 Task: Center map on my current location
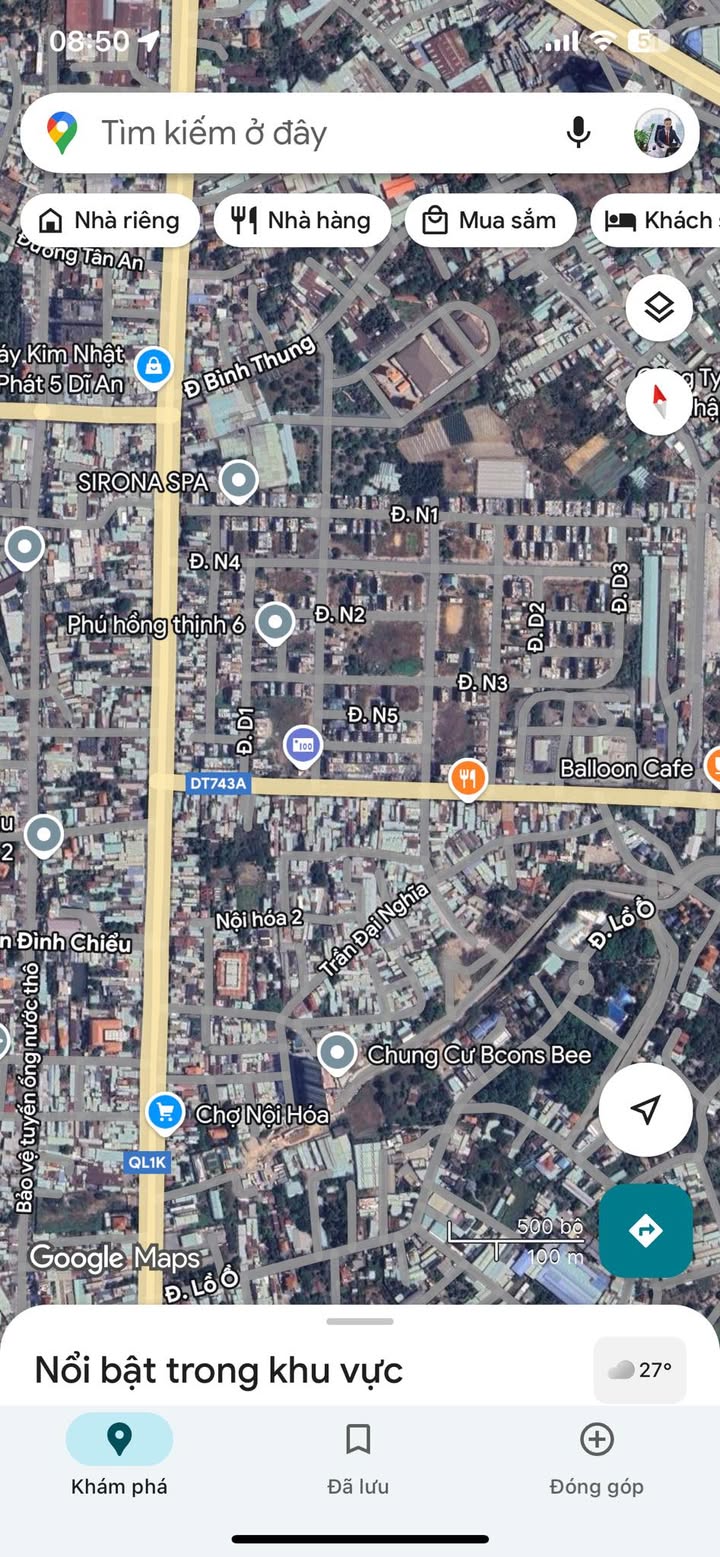[x=645, y=1109]
